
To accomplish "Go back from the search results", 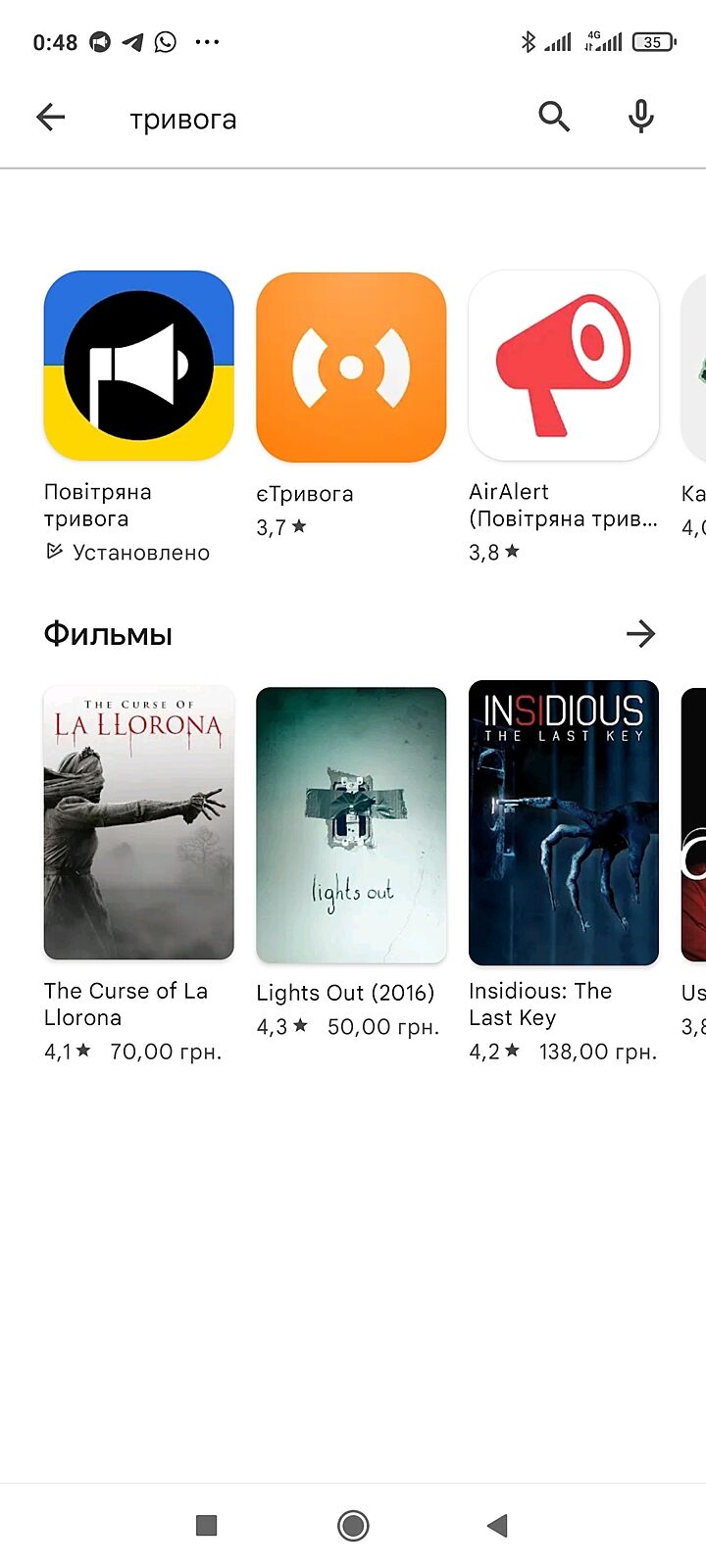I will point(51,119).
